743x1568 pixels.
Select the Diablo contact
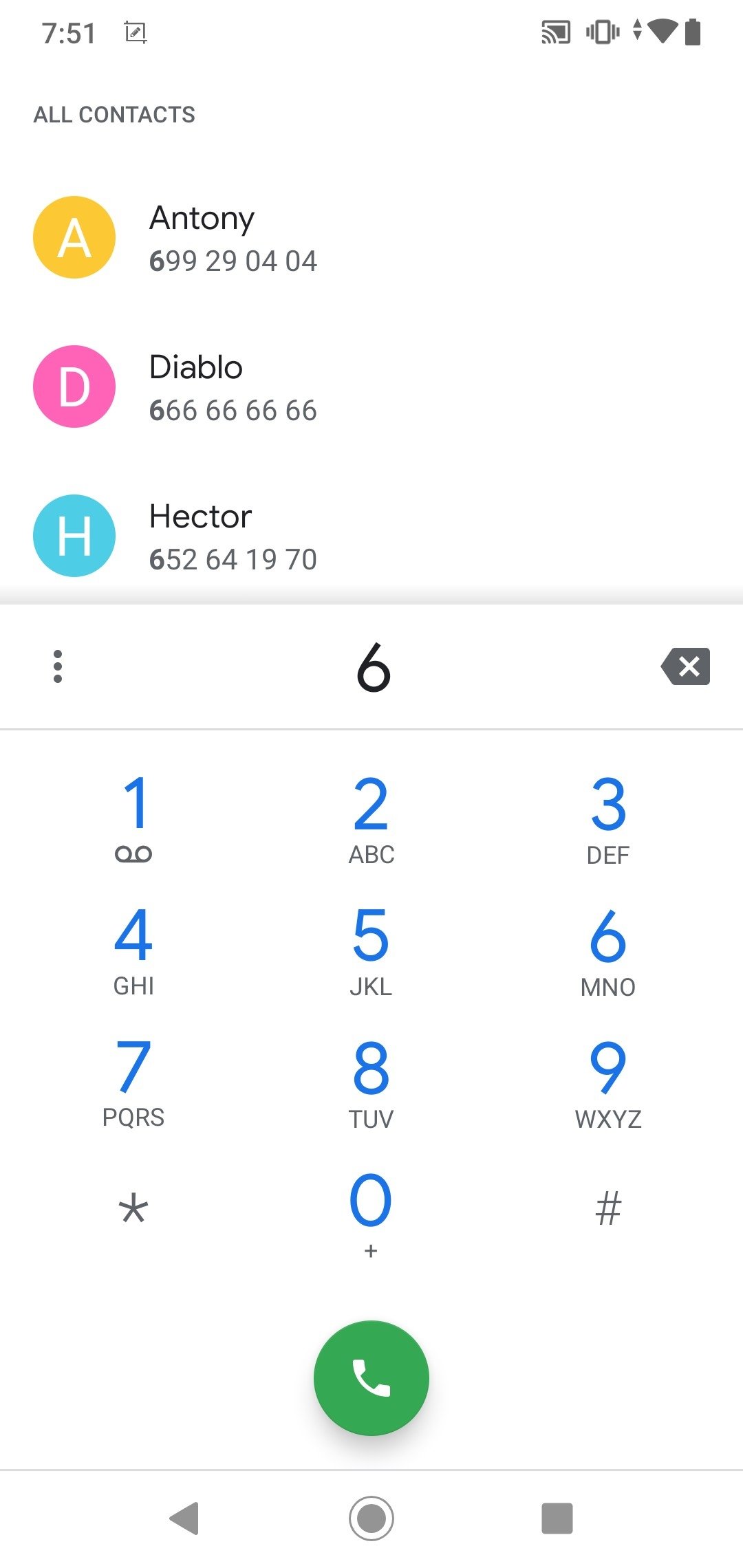click(x=371, y=387)
